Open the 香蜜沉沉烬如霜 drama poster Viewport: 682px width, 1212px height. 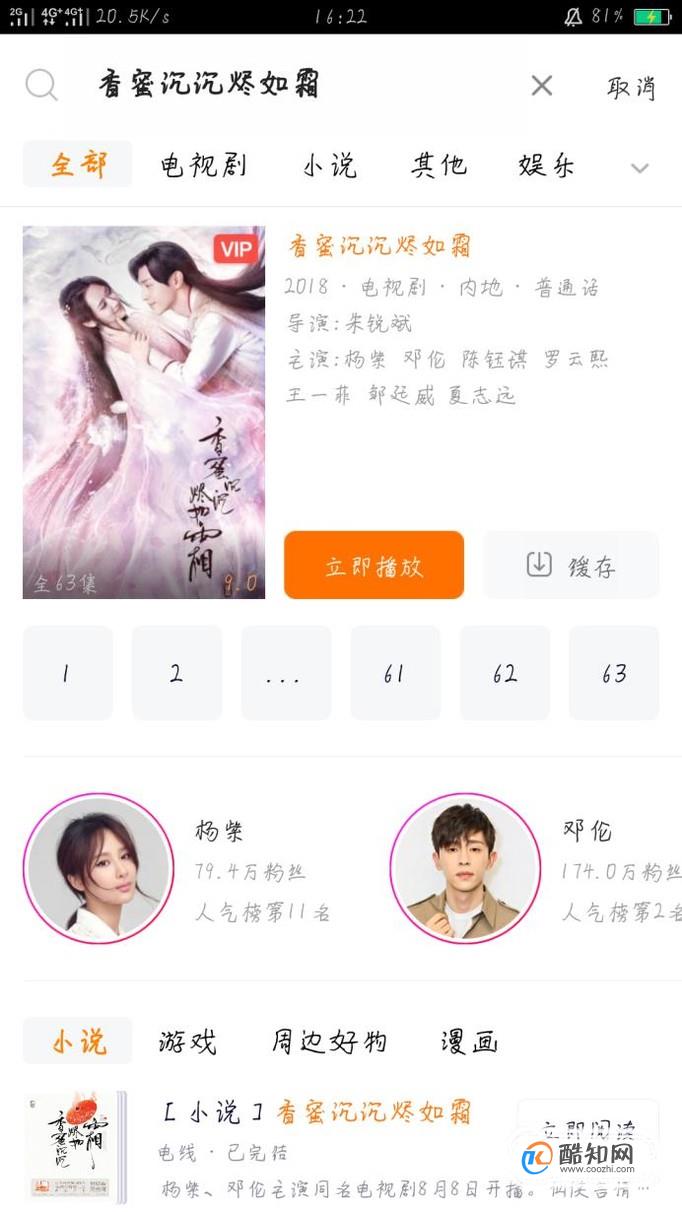click(144, 412)
